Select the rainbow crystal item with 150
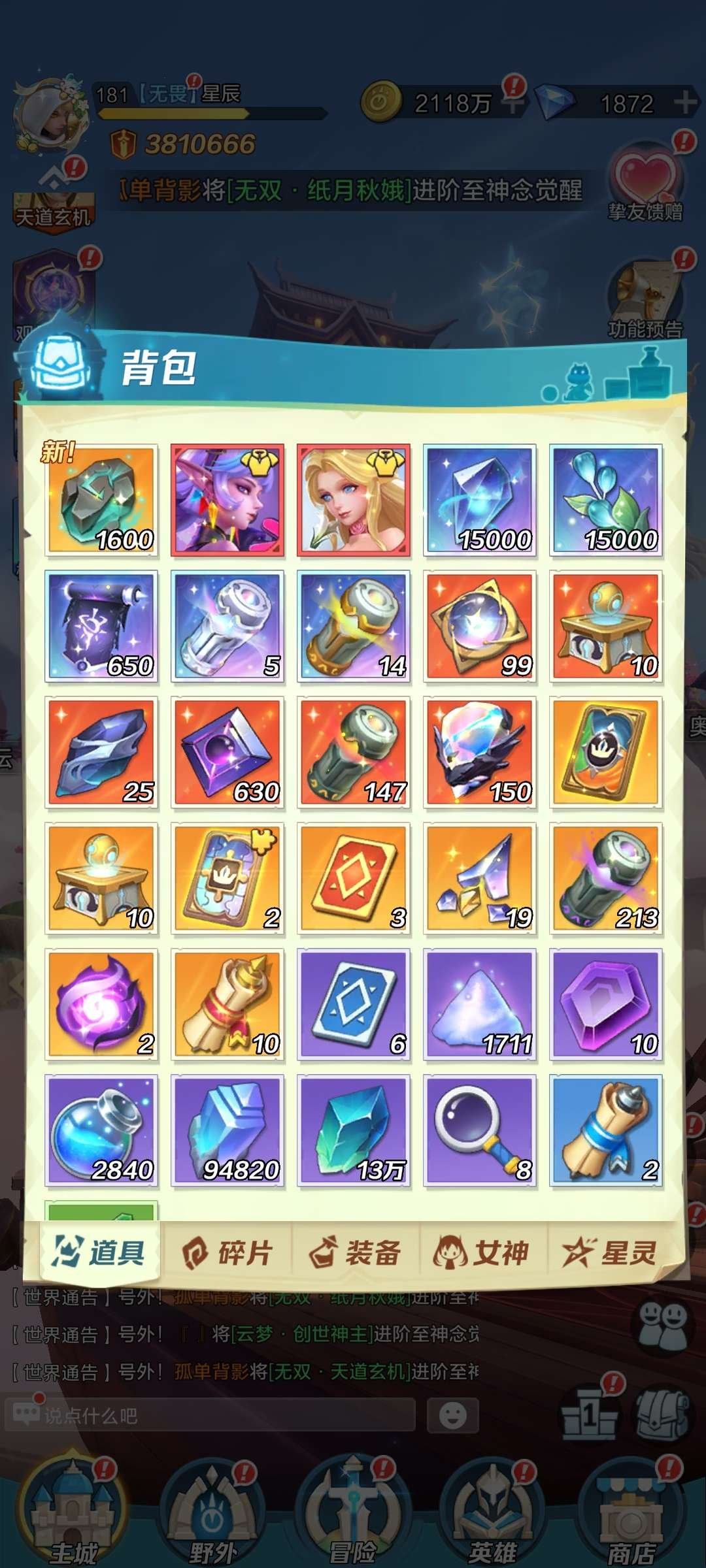Screen dimensions: 706x1568 [x=480, y=752]
